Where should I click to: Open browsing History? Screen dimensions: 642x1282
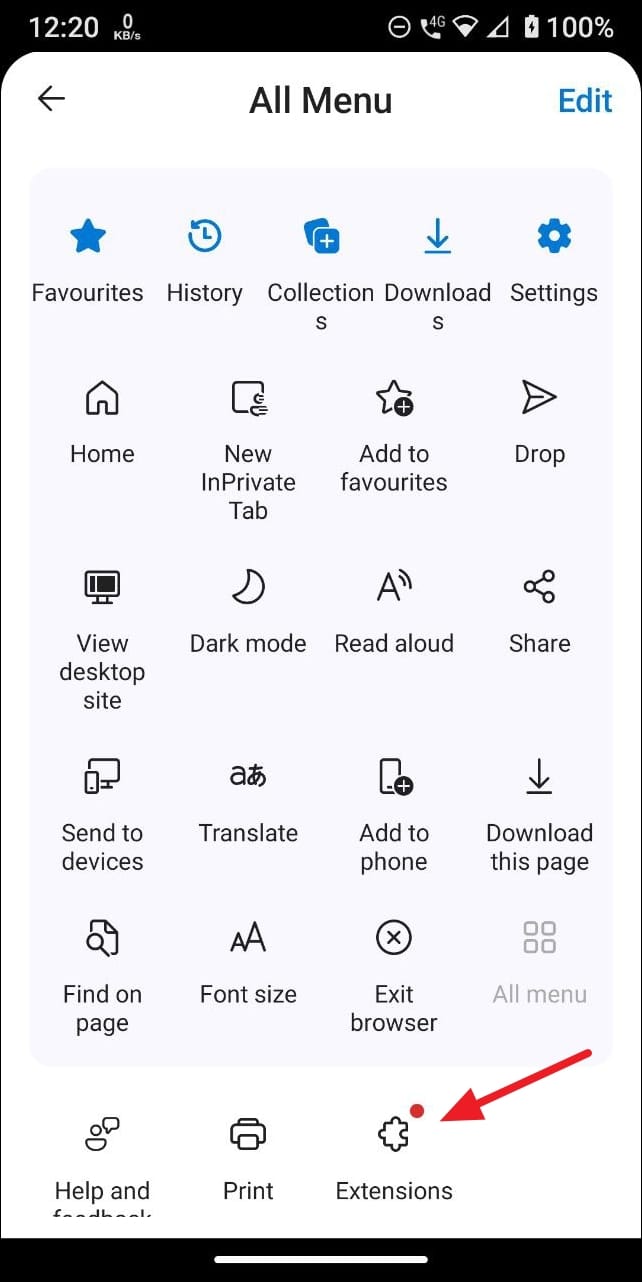tap(204, 261)
